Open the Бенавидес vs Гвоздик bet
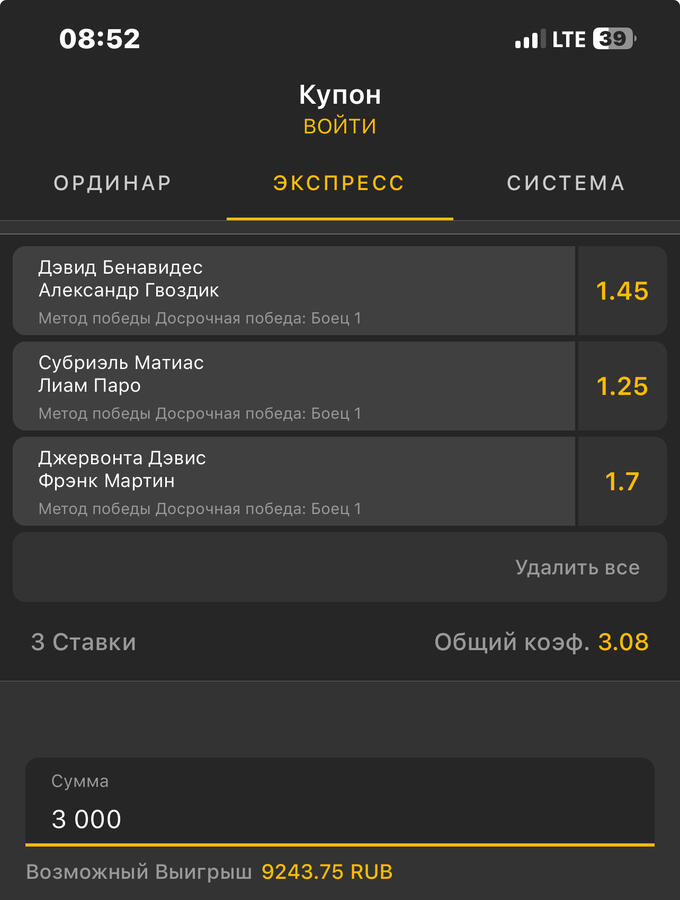680x900 pixels. click(294, 291)
